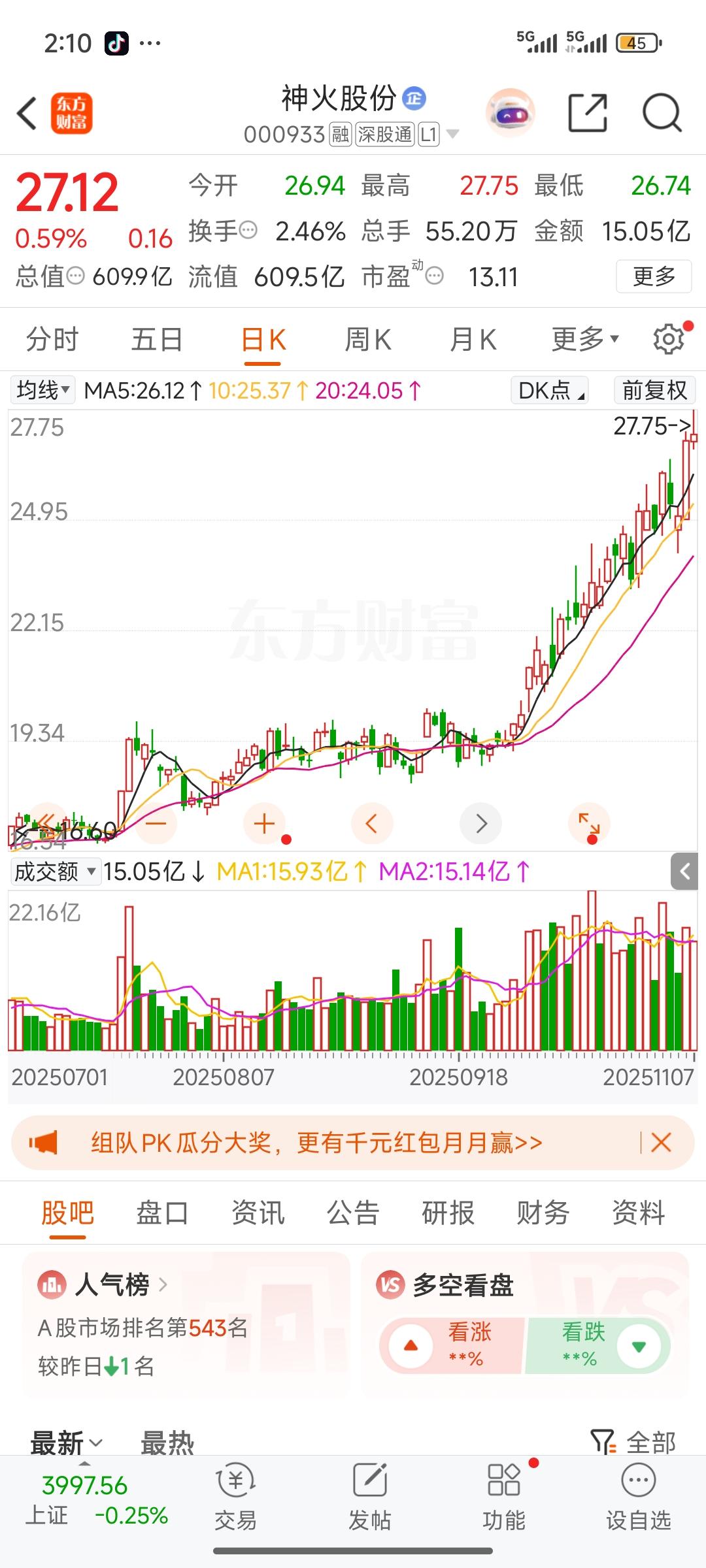This screenshot has height=1568, width=706.
Task: Select the 周K chart tab
Action: 367,340
